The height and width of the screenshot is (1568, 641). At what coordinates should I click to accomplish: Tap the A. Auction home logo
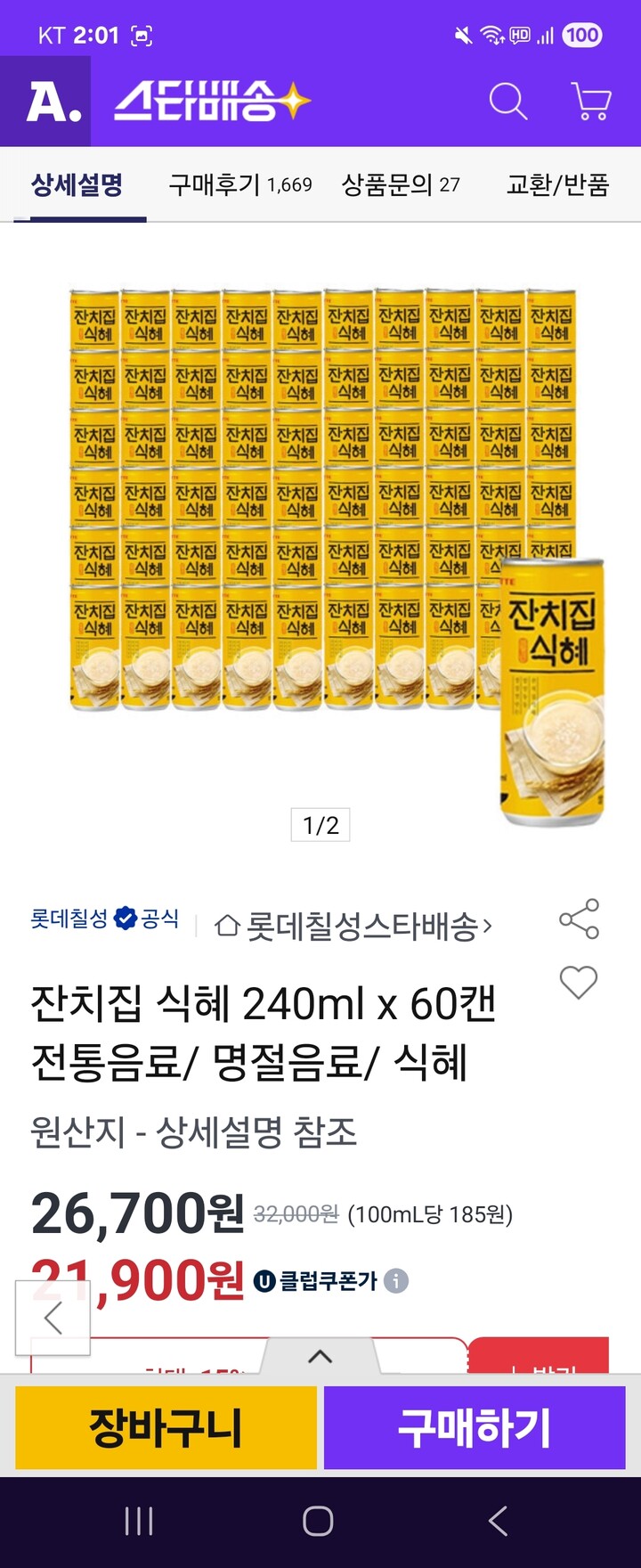click(48, 101)
